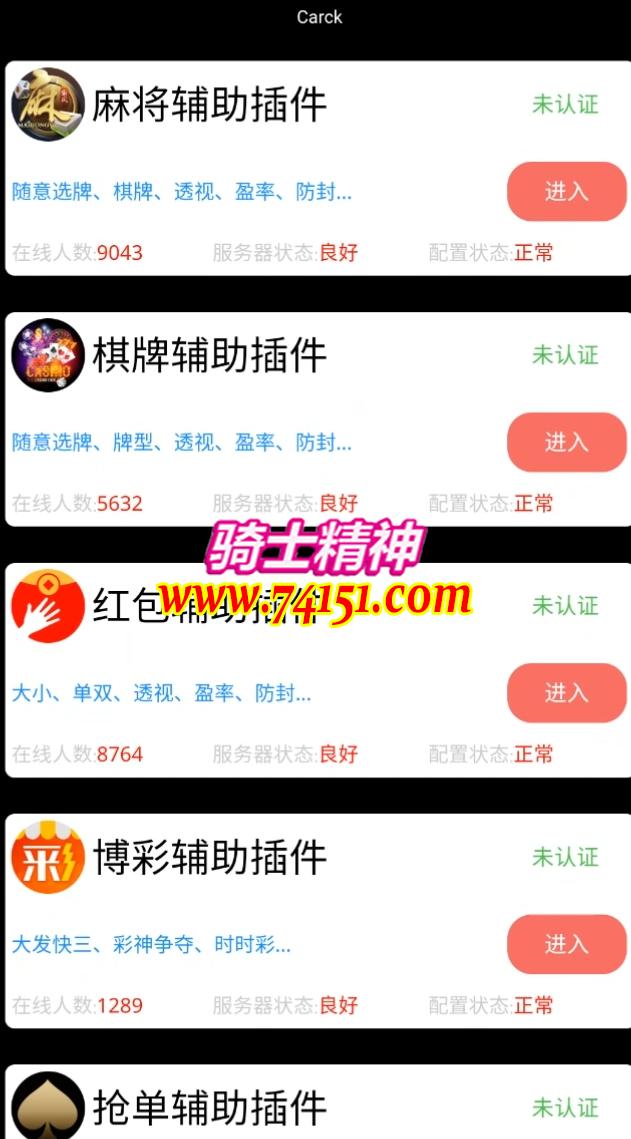Open the 麻将辅助插件 card

[x=209, y=105]
